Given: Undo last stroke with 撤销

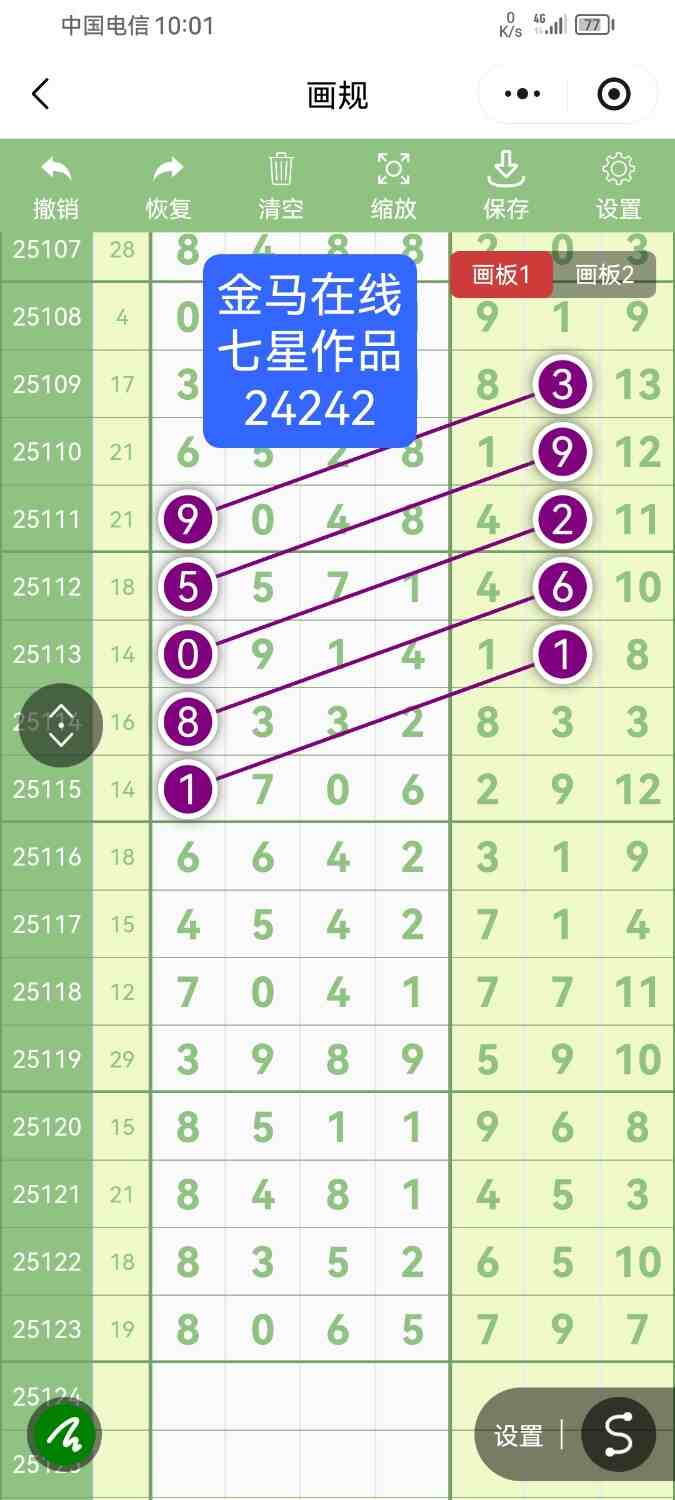Looking at the screenshot, I should coord(56,186).
